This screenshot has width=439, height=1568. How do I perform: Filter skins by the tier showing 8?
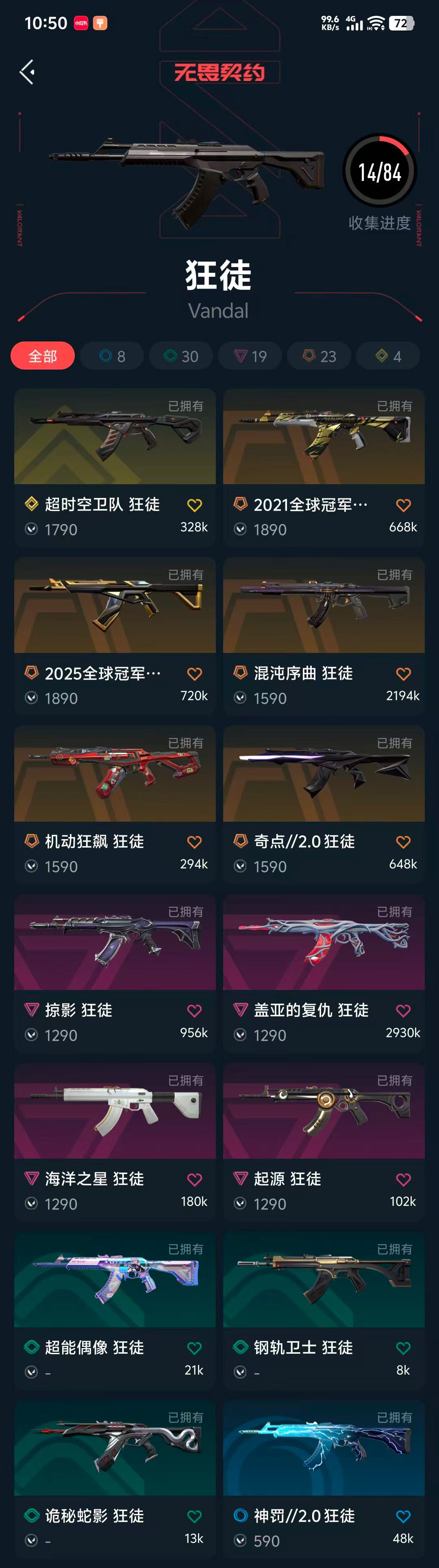(112, 356)
